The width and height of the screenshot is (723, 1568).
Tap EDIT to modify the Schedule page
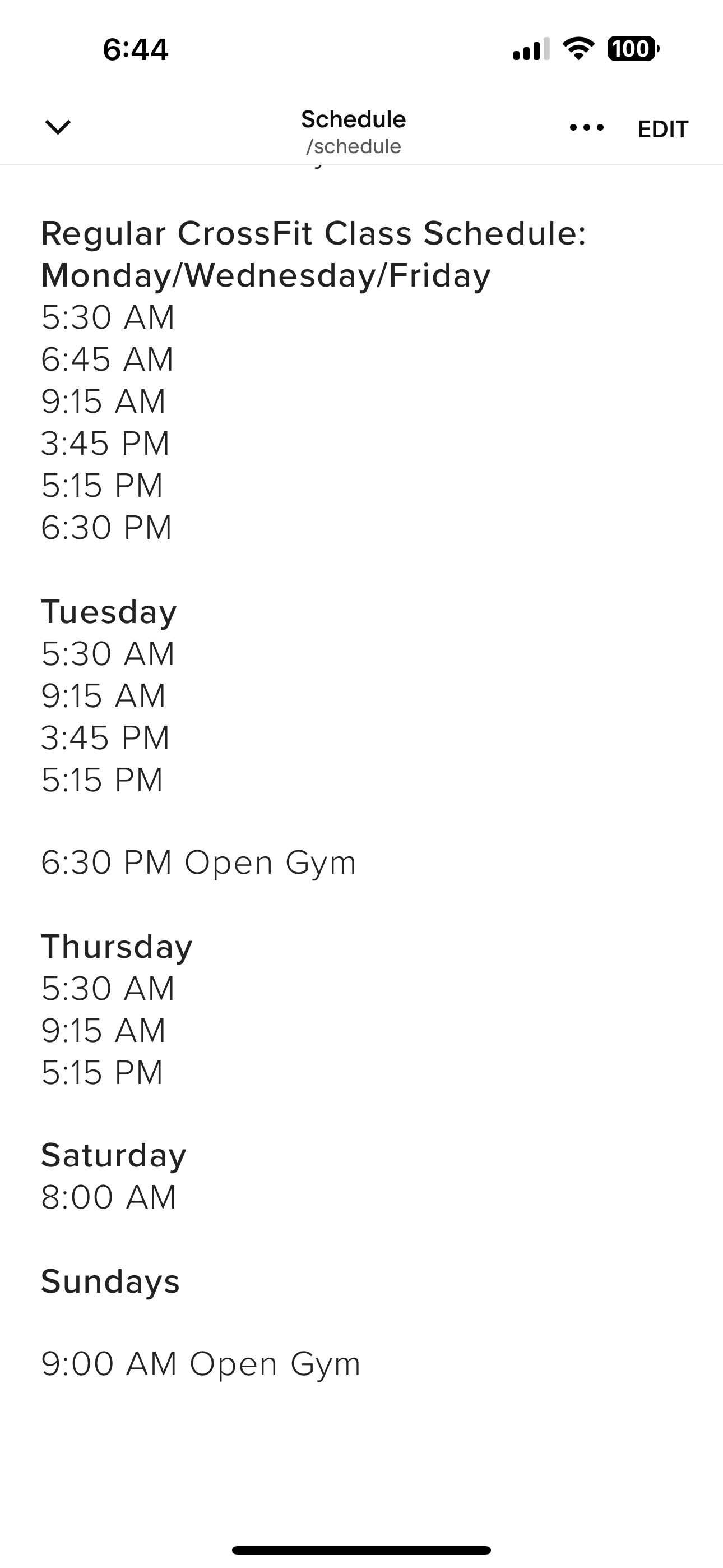coord(662,129)
